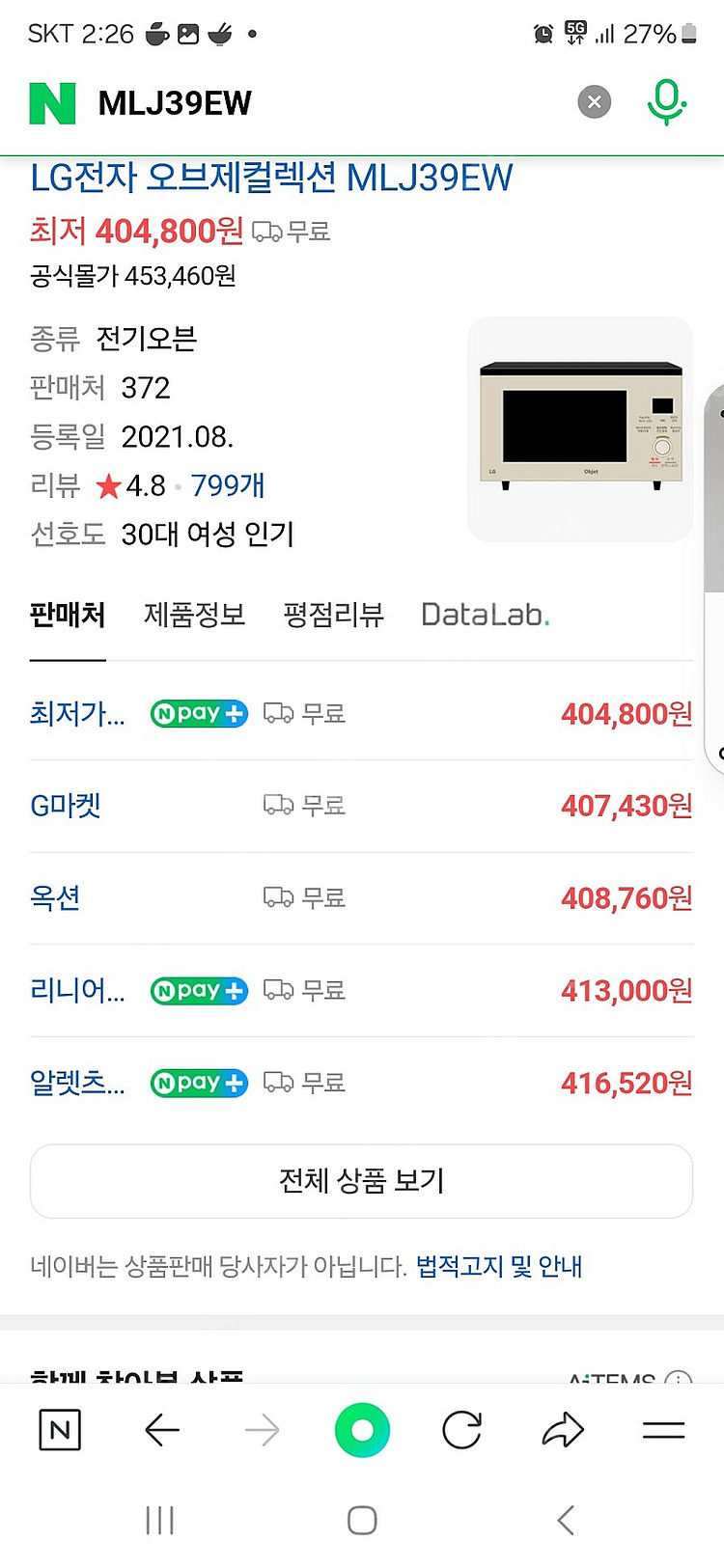Image resolution: width=724 pixels, height=1568 pixels.
Task: Tap the share icon in the bottom bar
Action: [x=564, y=1430]
